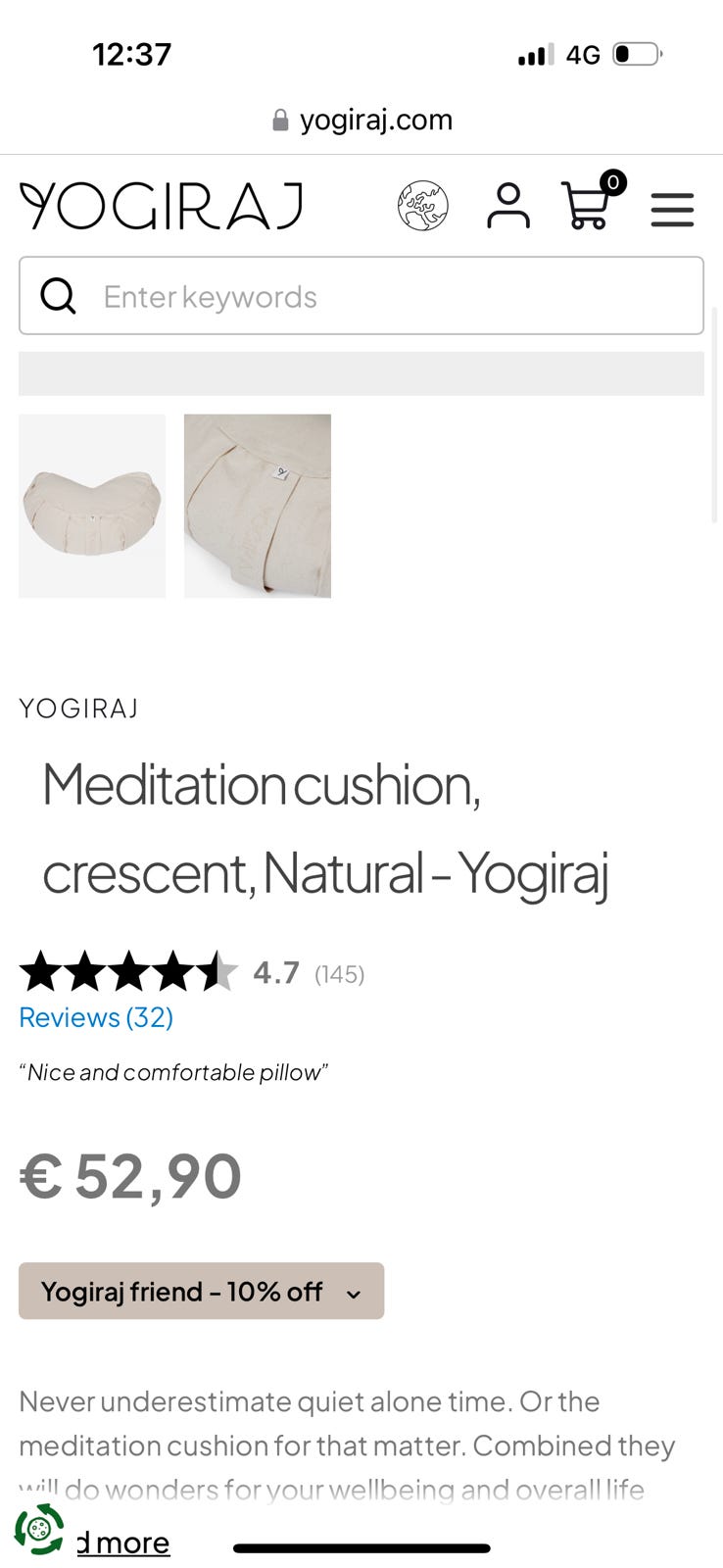The image size is (723, 1568).
Task: Select the crescent cushion thumbnail
Action: (92, 506)
